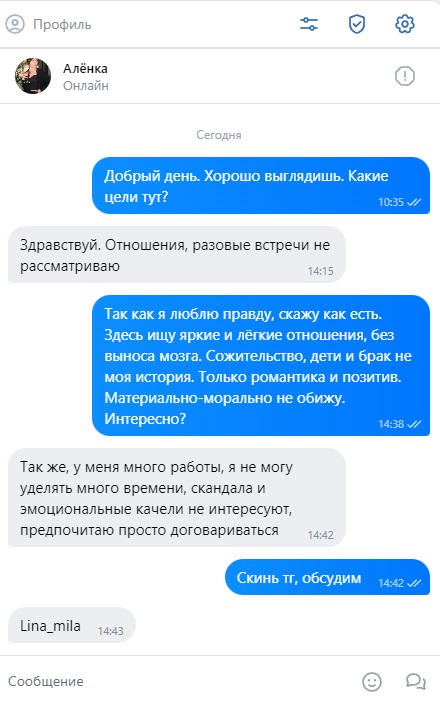Report Алёнка with the exclamation icon

pyautogui.click(x=405, y=76)
